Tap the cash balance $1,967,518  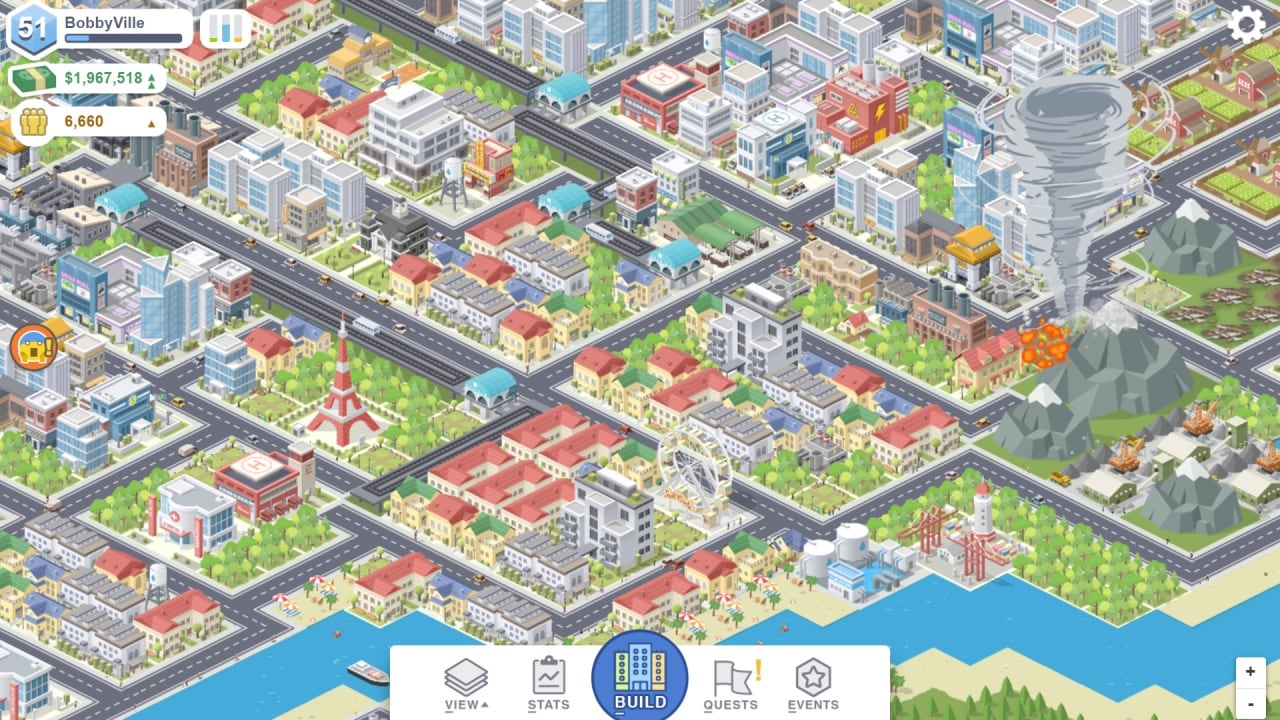pos(88,79)
